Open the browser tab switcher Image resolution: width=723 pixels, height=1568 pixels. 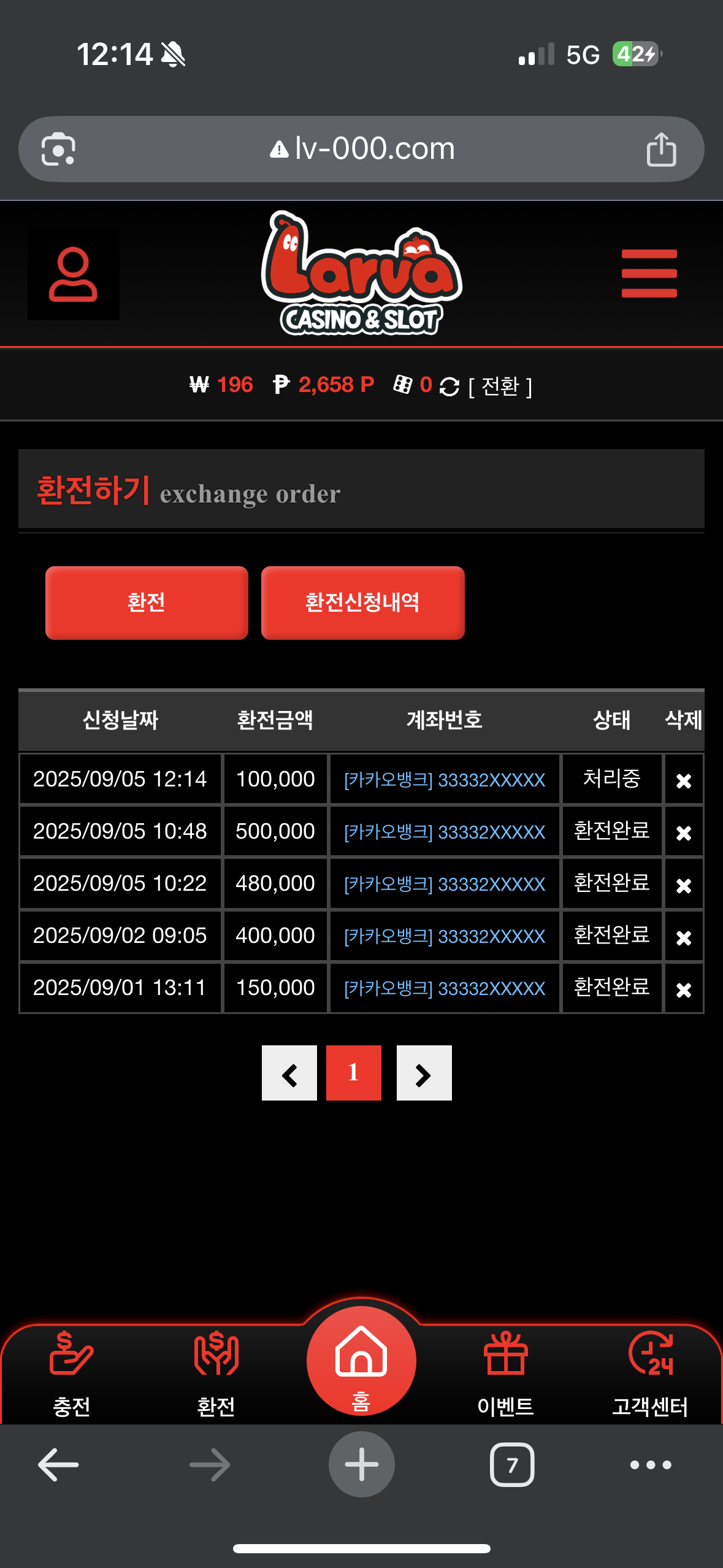click(512, 1465)
